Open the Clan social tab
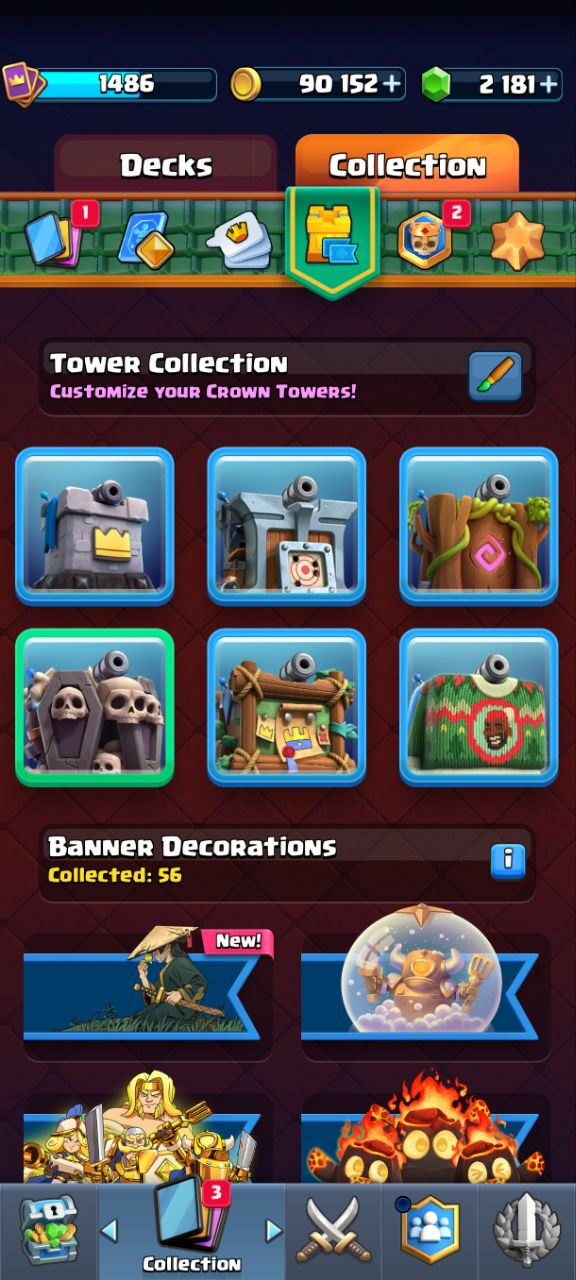Image resolution: width=576 pixels, height=1280 pixels. click(430, 1230)
